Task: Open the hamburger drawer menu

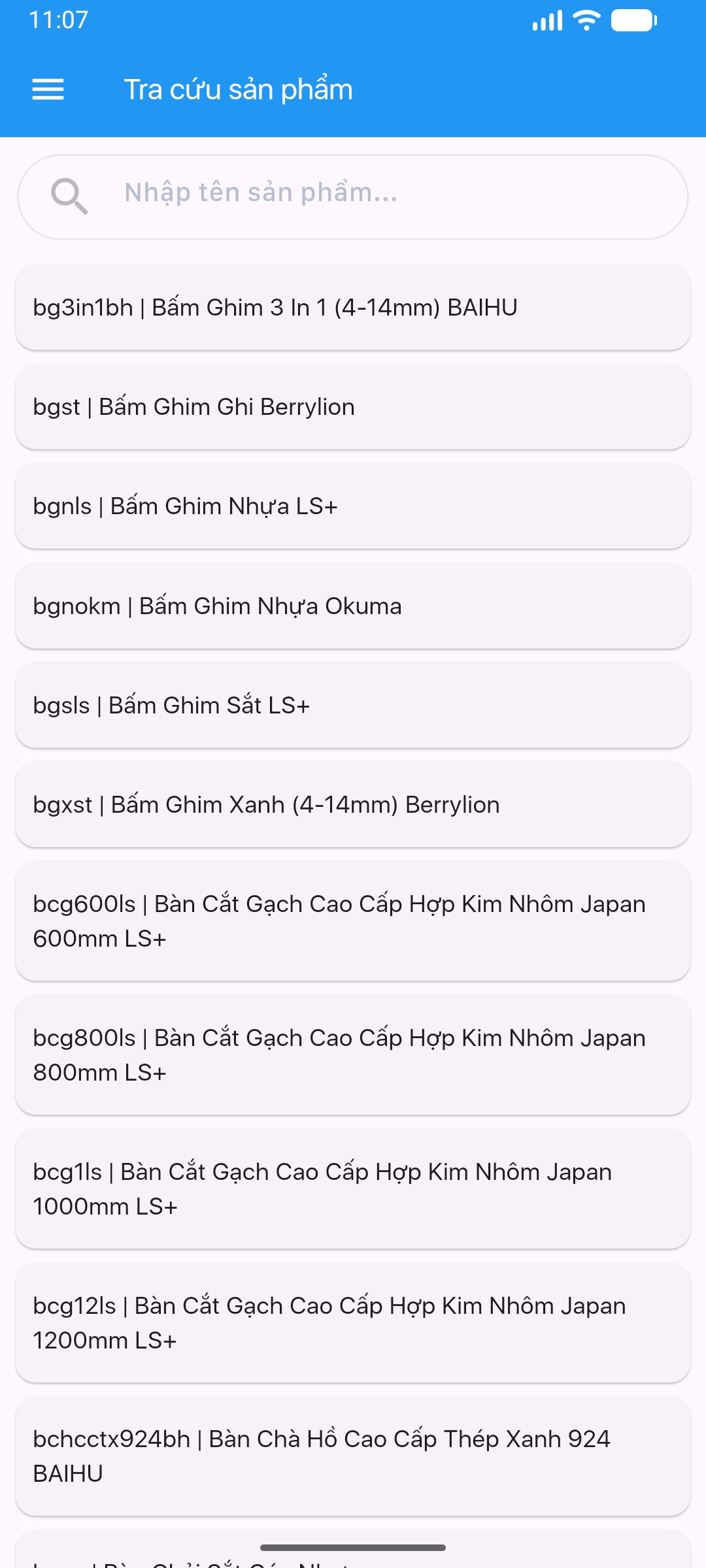Action: click(48, 90)
